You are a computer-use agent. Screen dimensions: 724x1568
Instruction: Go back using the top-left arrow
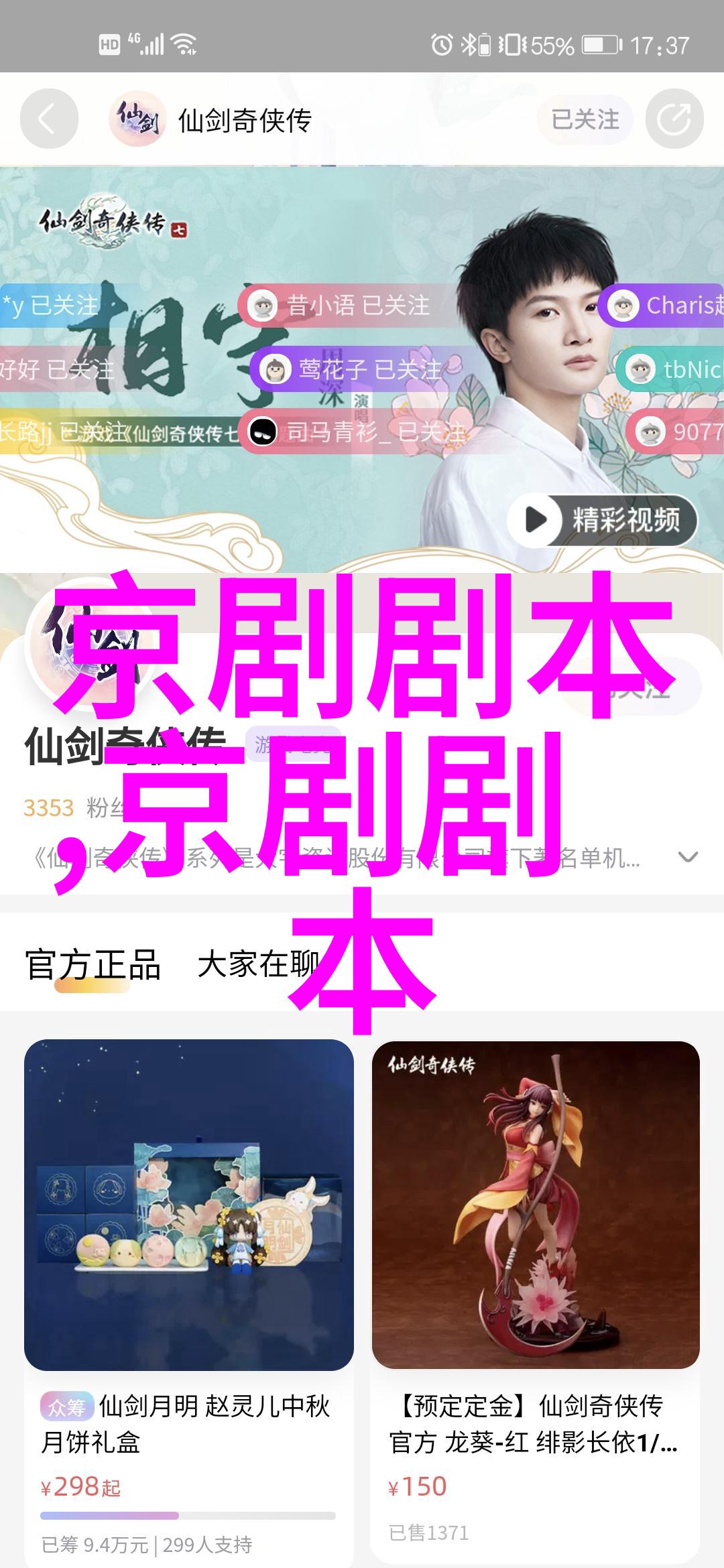click(49, 119)
